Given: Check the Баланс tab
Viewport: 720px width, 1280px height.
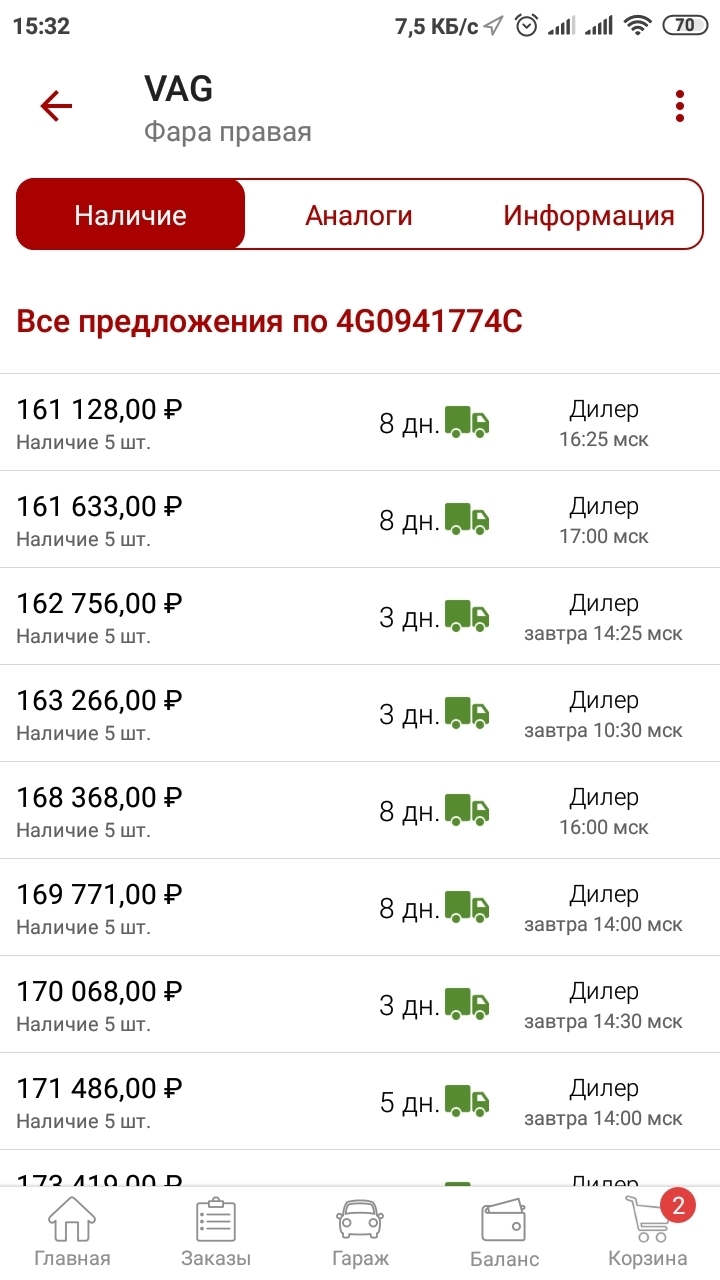Looking at the screenshot, I should (x=504, y=1234).
